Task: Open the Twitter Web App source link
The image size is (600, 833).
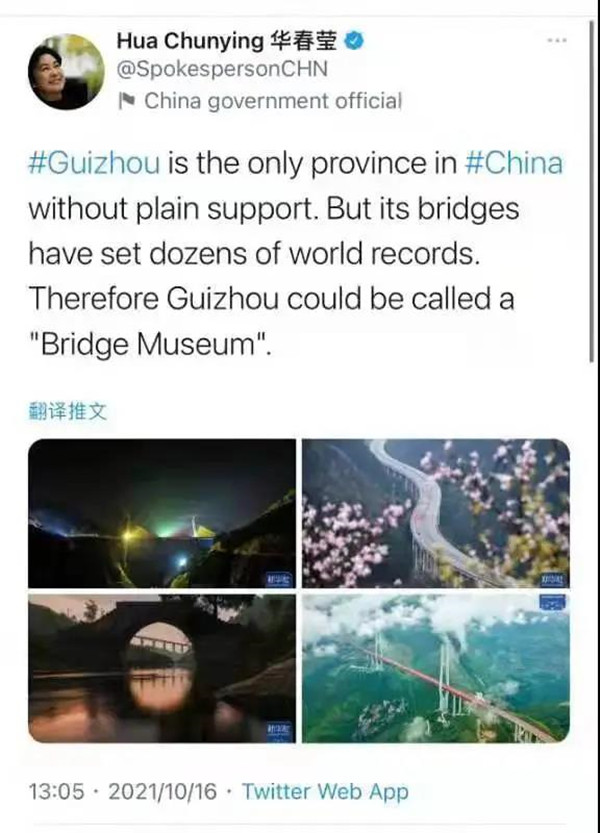Action: coord(325,791)
